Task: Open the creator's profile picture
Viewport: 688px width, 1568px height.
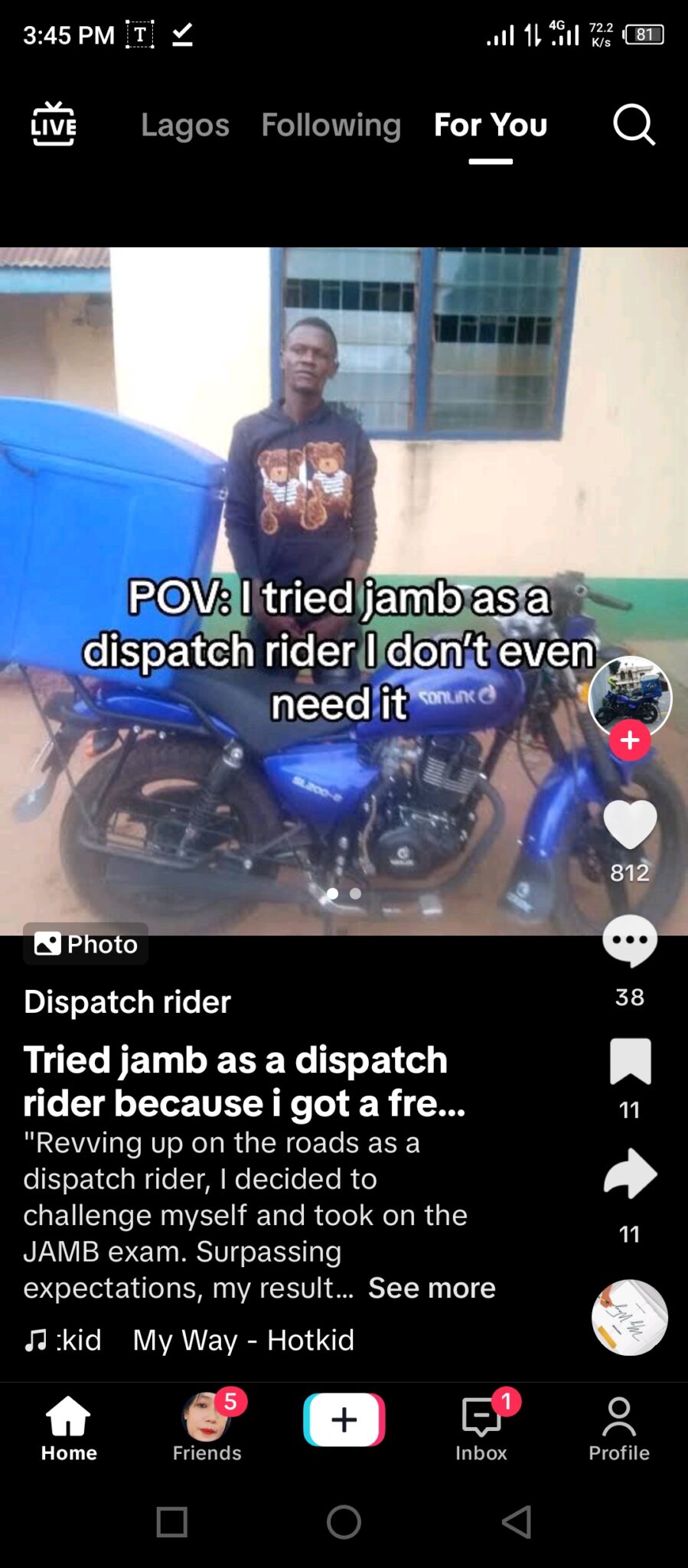Action: (629, 695)
